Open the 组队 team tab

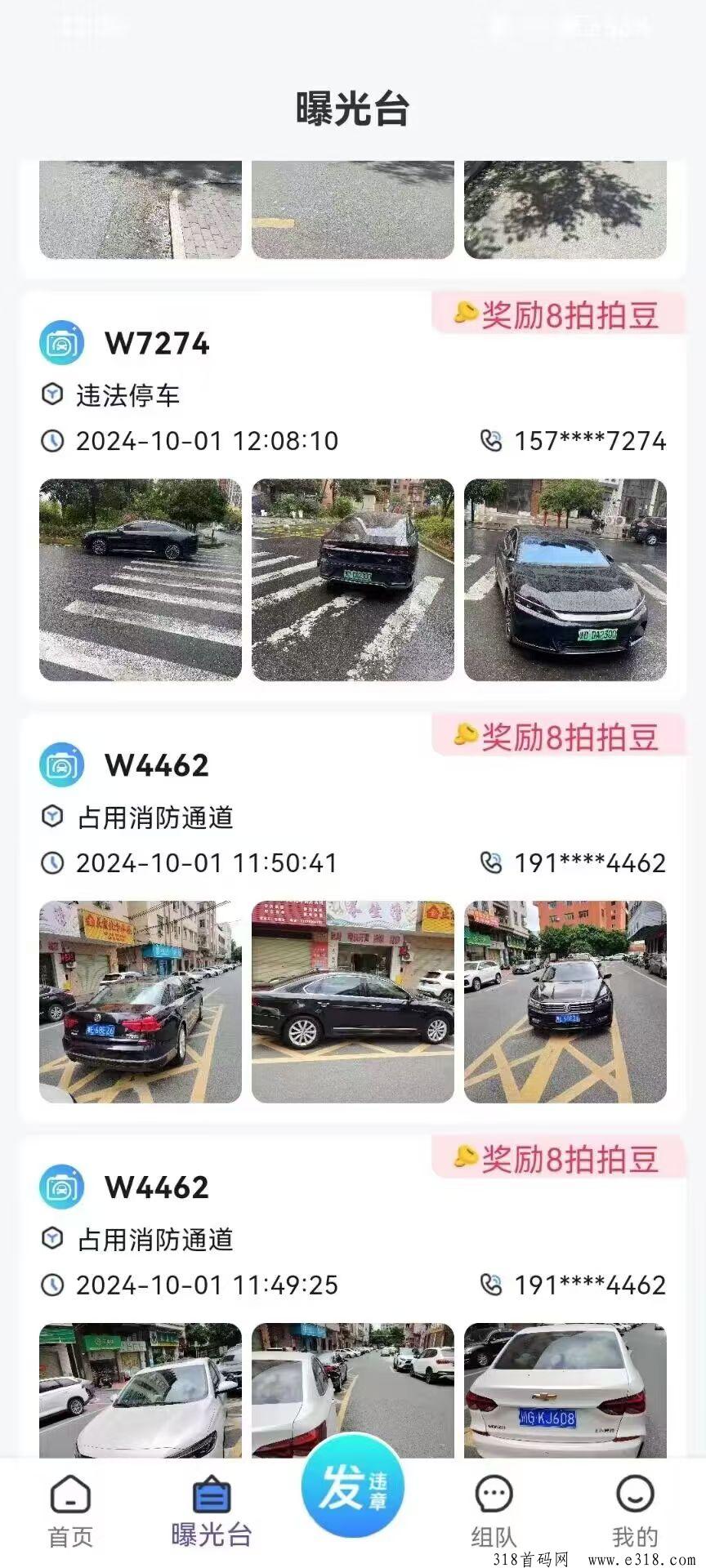tap(494, 1510)
